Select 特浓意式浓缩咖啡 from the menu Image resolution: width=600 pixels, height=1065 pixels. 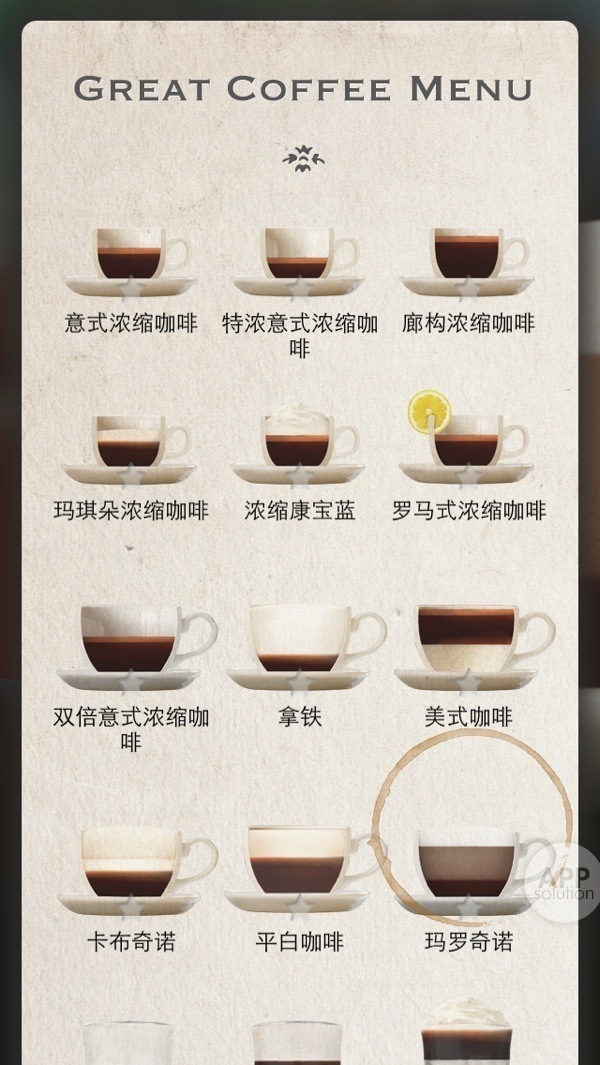(x=299, y=262)
